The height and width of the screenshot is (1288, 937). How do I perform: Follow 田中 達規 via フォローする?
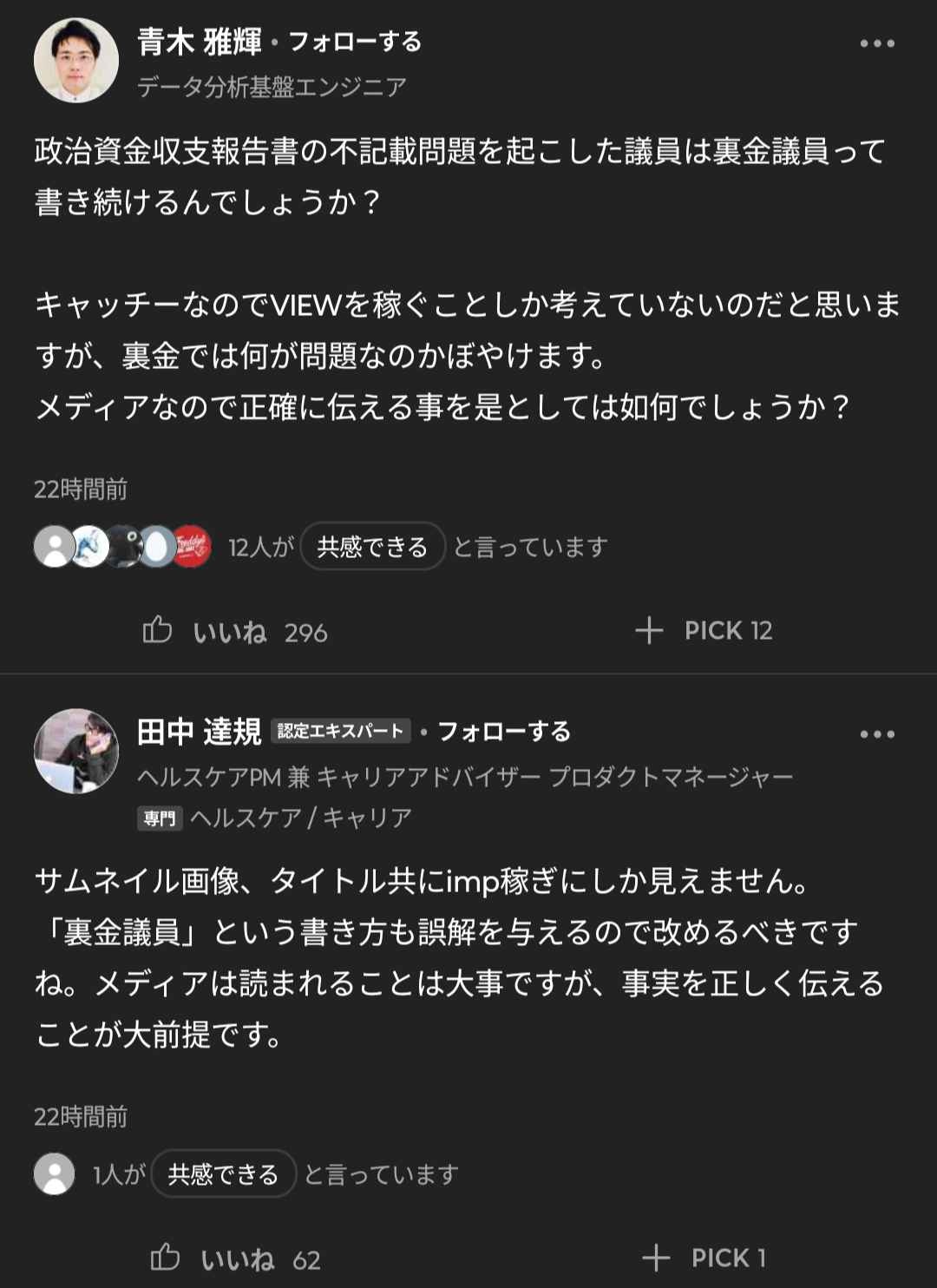[x=504, y=732]
